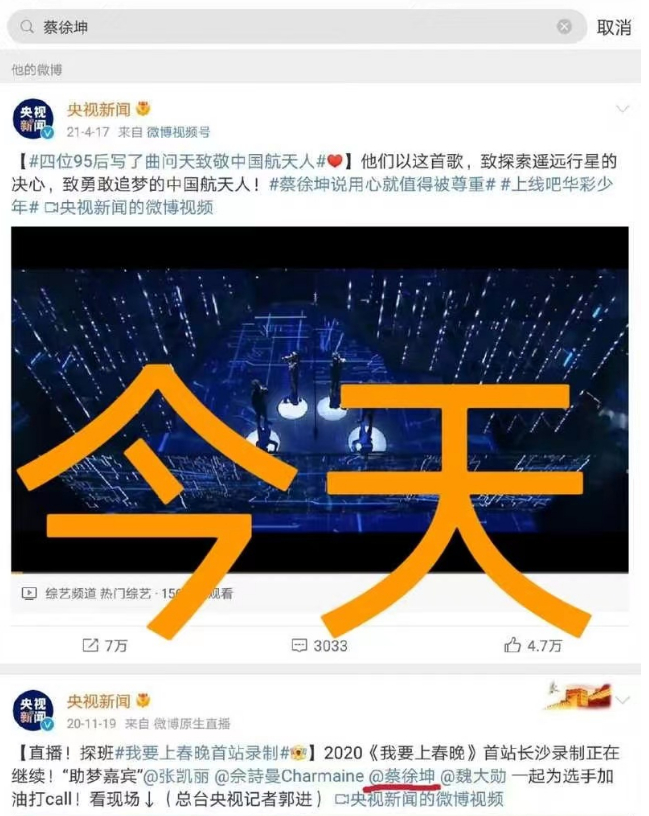This screenshot has height=816, width=649.
Task: Clear the search text with the X icon
Action: pos(565,27)
